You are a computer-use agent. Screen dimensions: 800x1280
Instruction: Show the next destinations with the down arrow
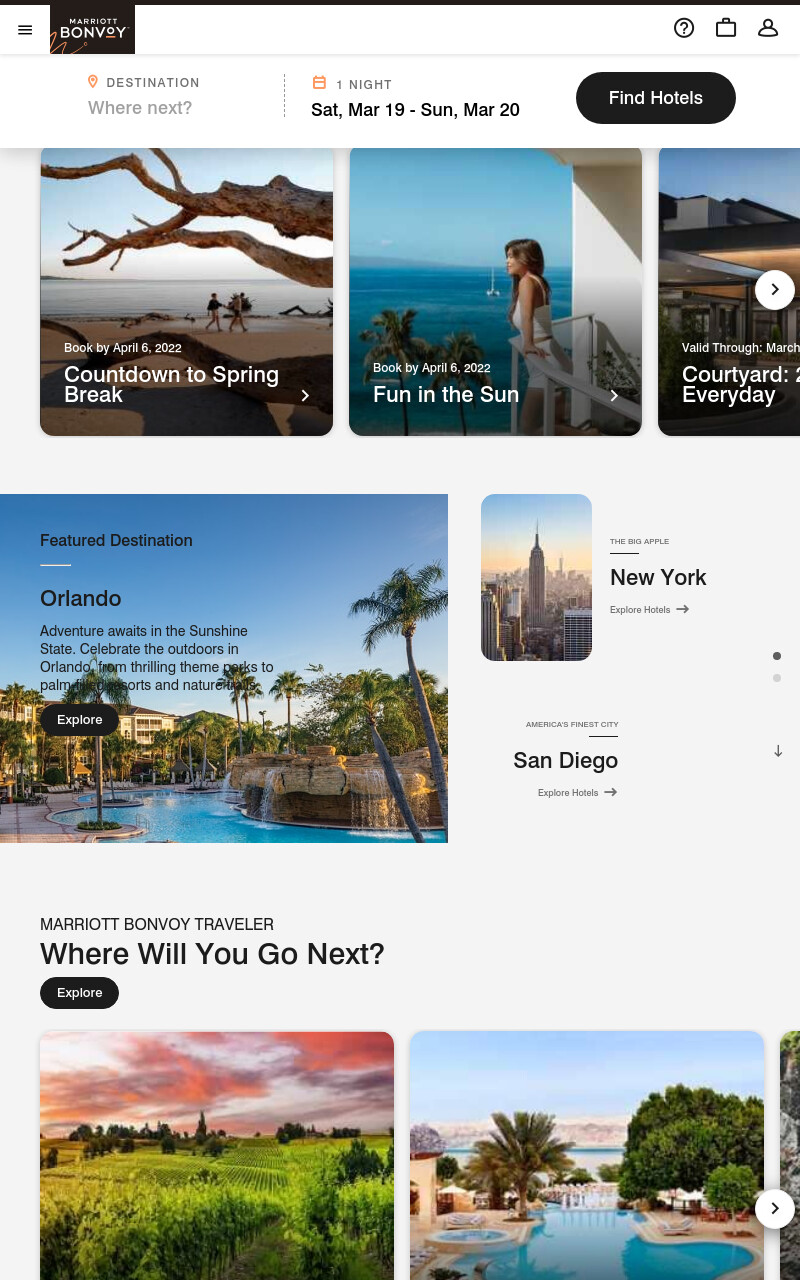tap(778, 751)
